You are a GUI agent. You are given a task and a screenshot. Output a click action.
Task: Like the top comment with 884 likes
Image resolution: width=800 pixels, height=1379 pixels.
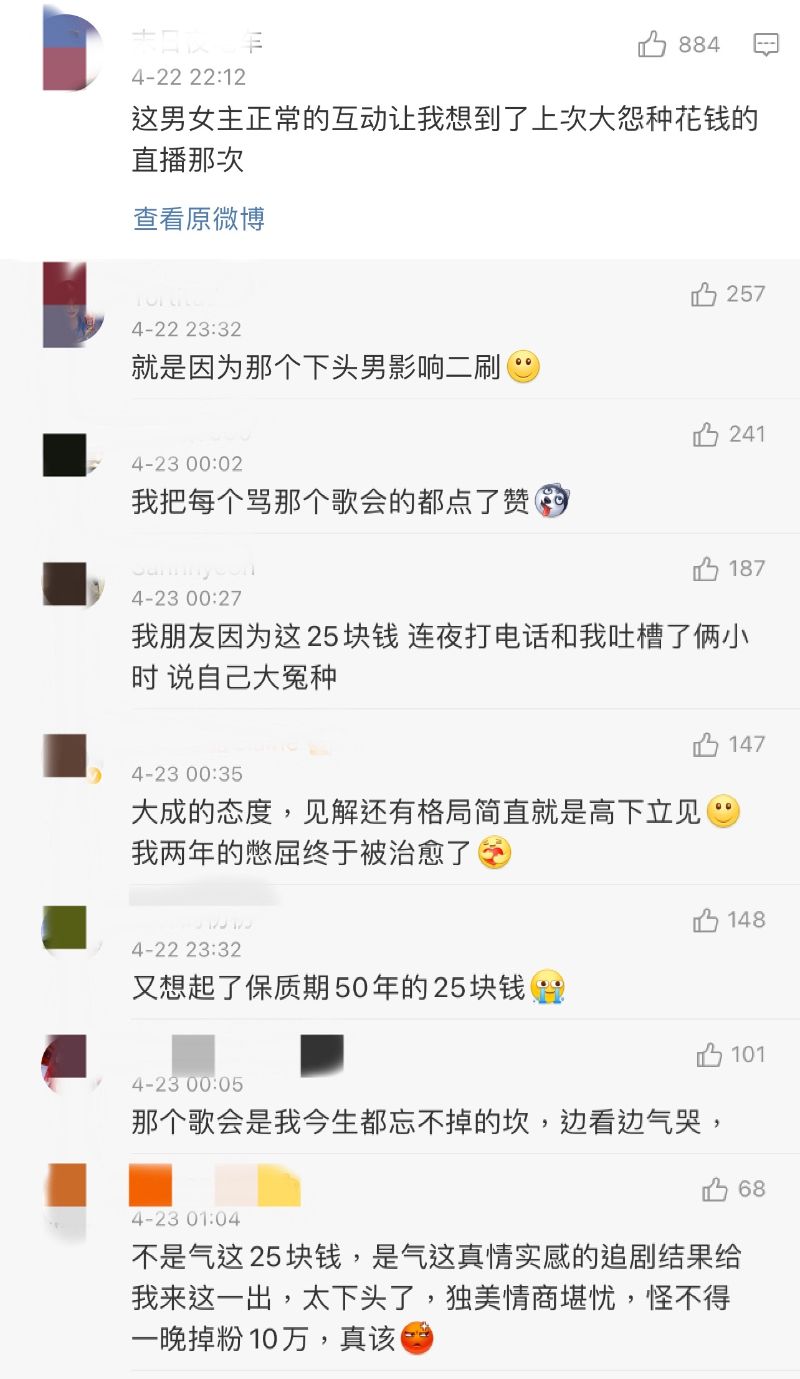click(653, 45)
